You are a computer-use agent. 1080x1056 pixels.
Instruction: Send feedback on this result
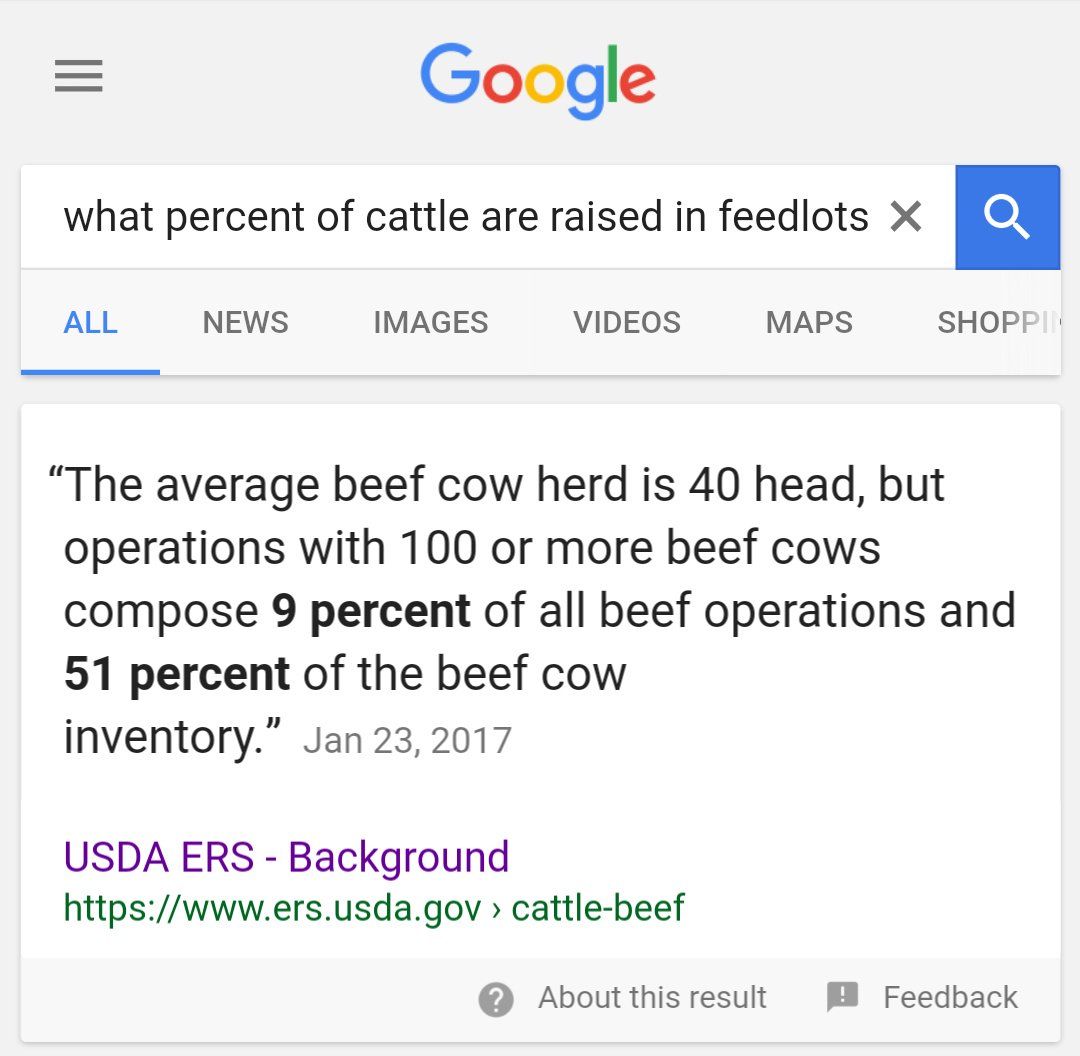[x=922, y=998]
